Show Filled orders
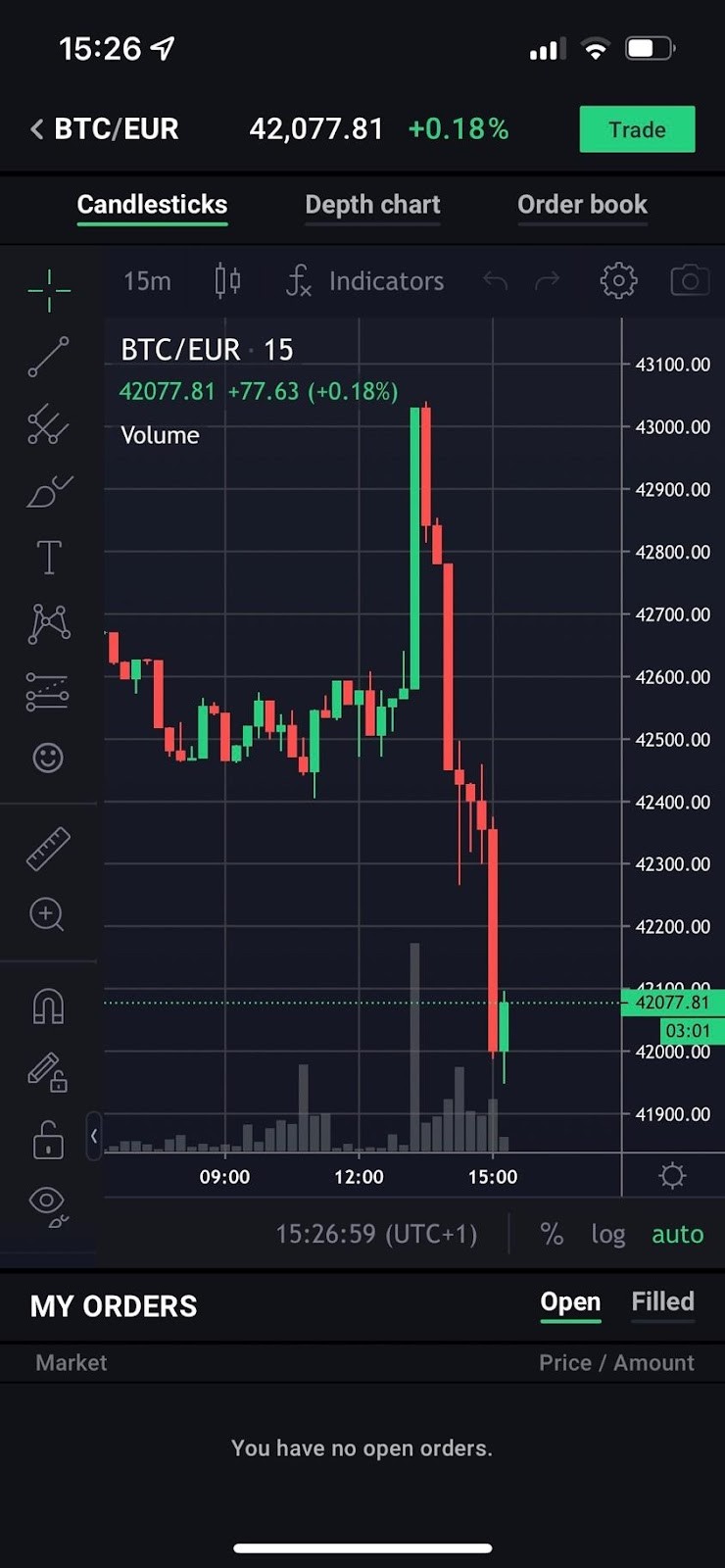Screen dimensions: 725x1568 [x=662, y=1301]
